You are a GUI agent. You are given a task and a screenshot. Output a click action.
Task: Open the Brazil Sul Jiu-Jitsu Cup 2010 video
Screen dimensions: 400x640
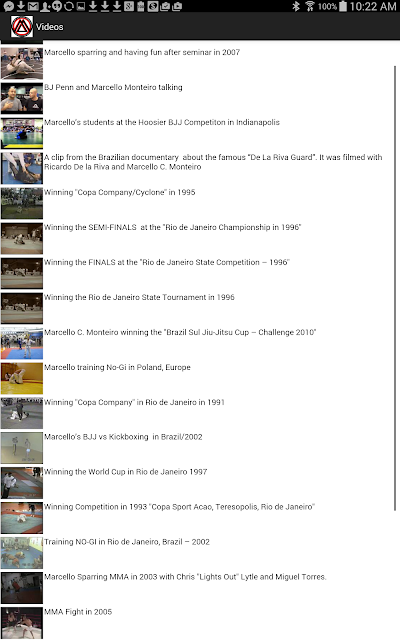(x=197, y=344)
